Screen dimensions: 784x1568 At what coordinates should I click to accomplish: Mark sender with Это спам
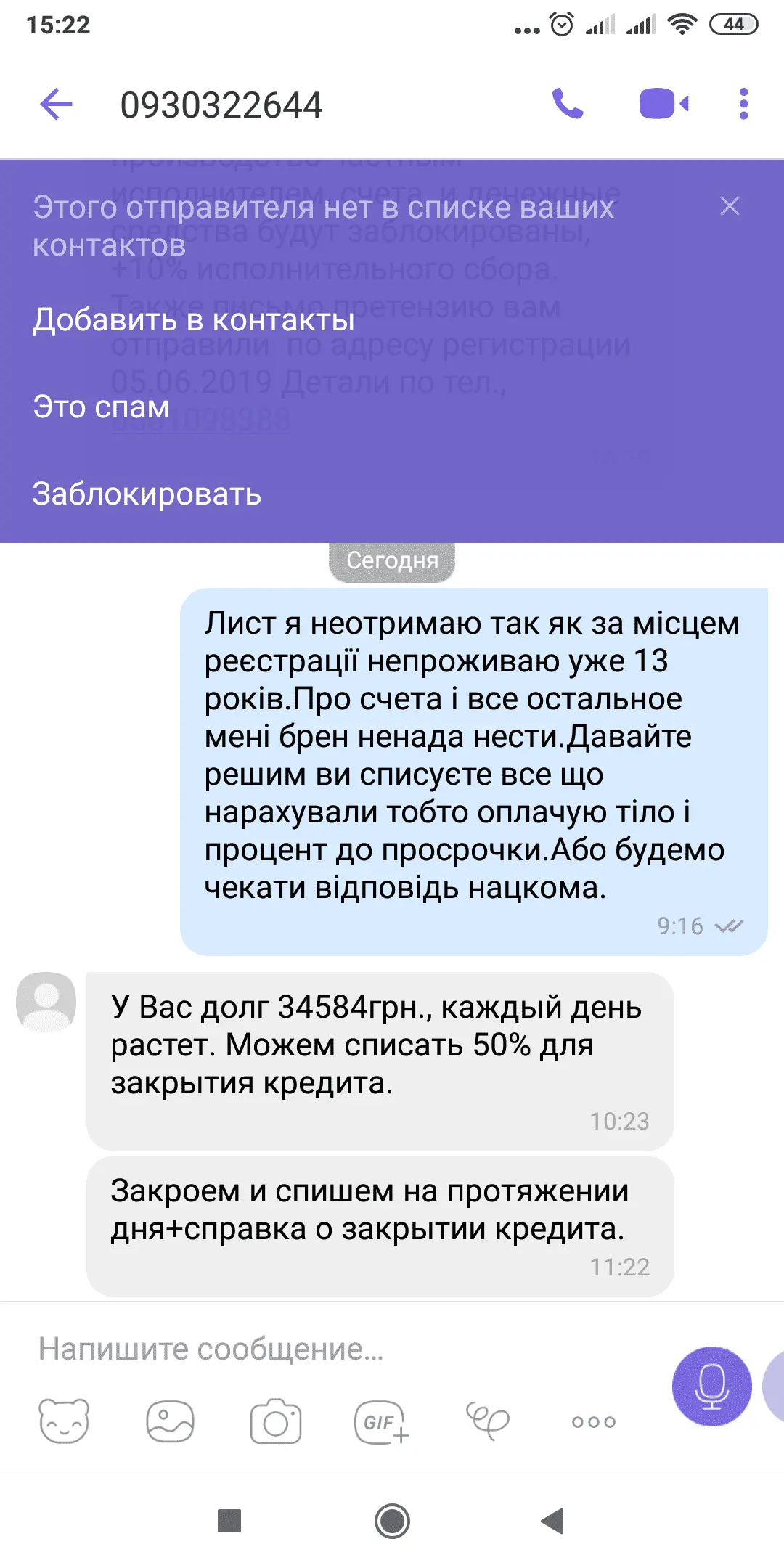click(x=101, y=407)
